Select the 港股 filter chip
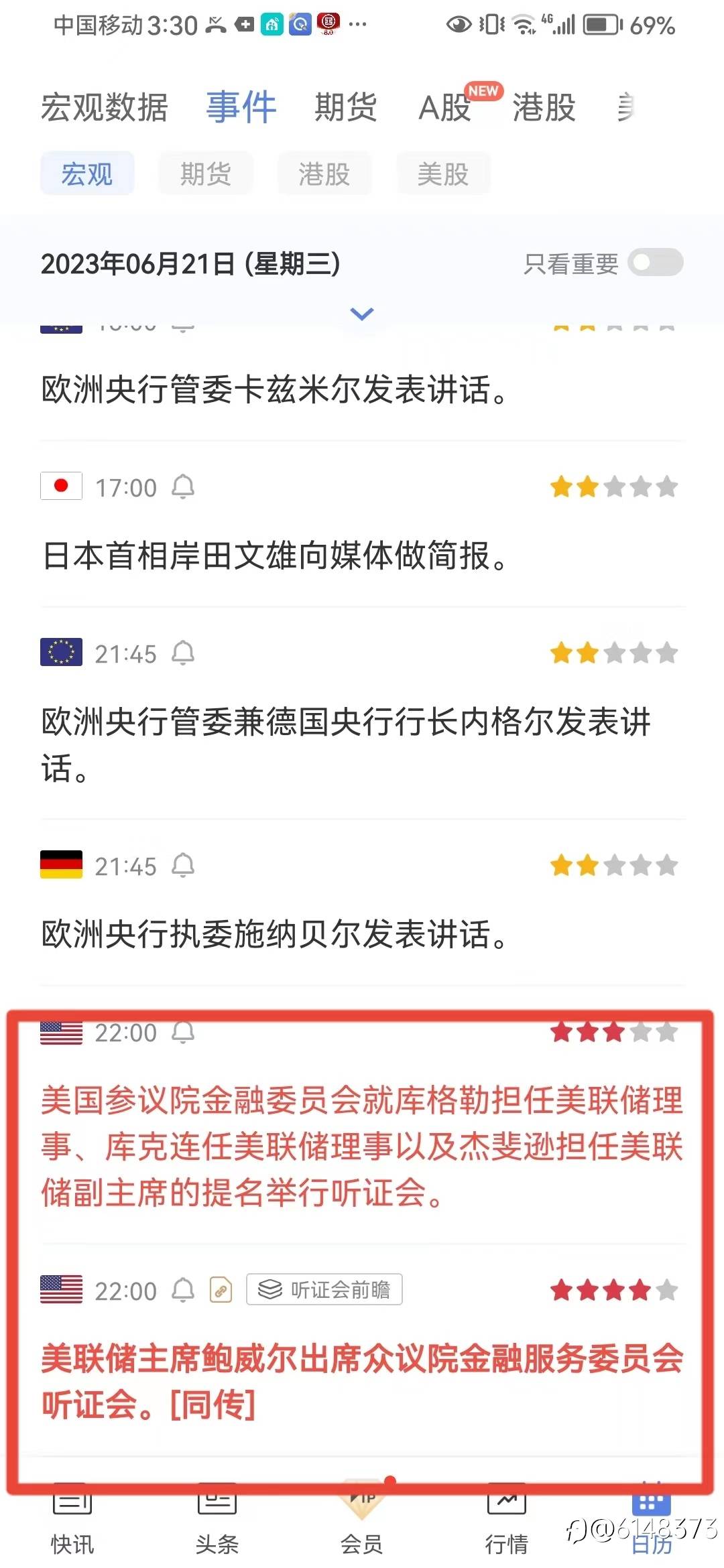 324,174
